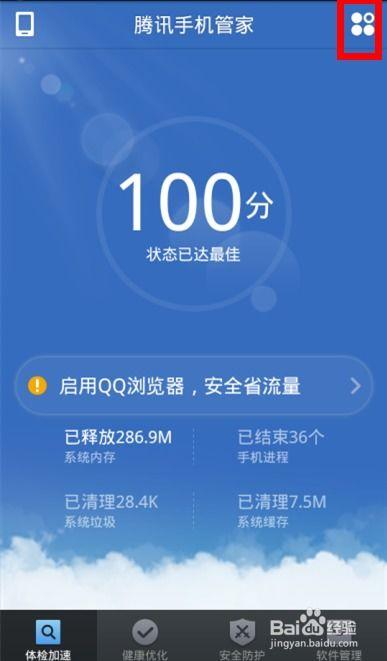Tap the phone icon in the header
This screenshot has height=661, width=387.
coord(25,24)
